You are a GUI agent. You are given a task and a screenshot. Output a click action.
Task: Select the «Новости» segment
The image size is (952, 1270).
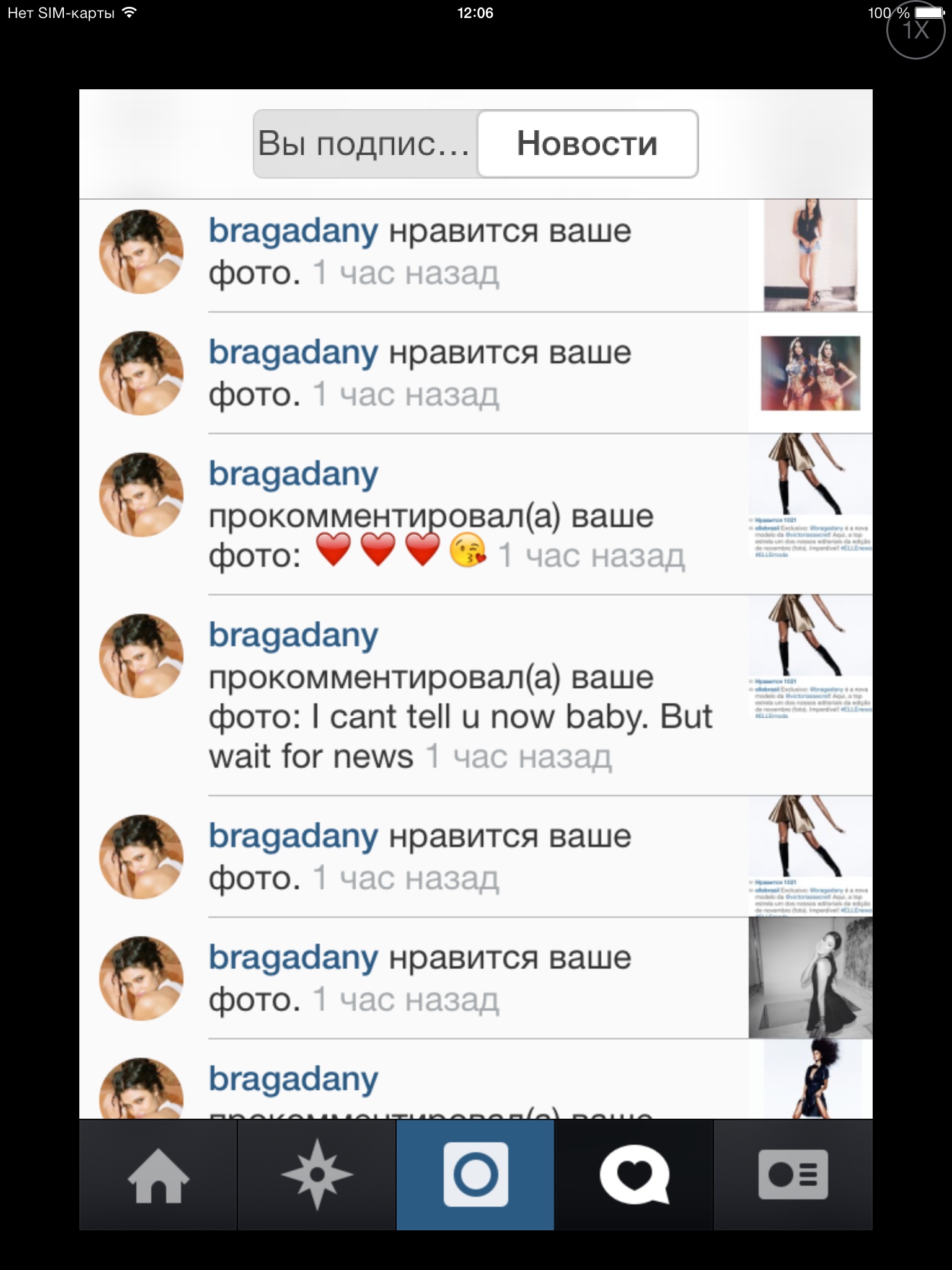coord(587,144)
